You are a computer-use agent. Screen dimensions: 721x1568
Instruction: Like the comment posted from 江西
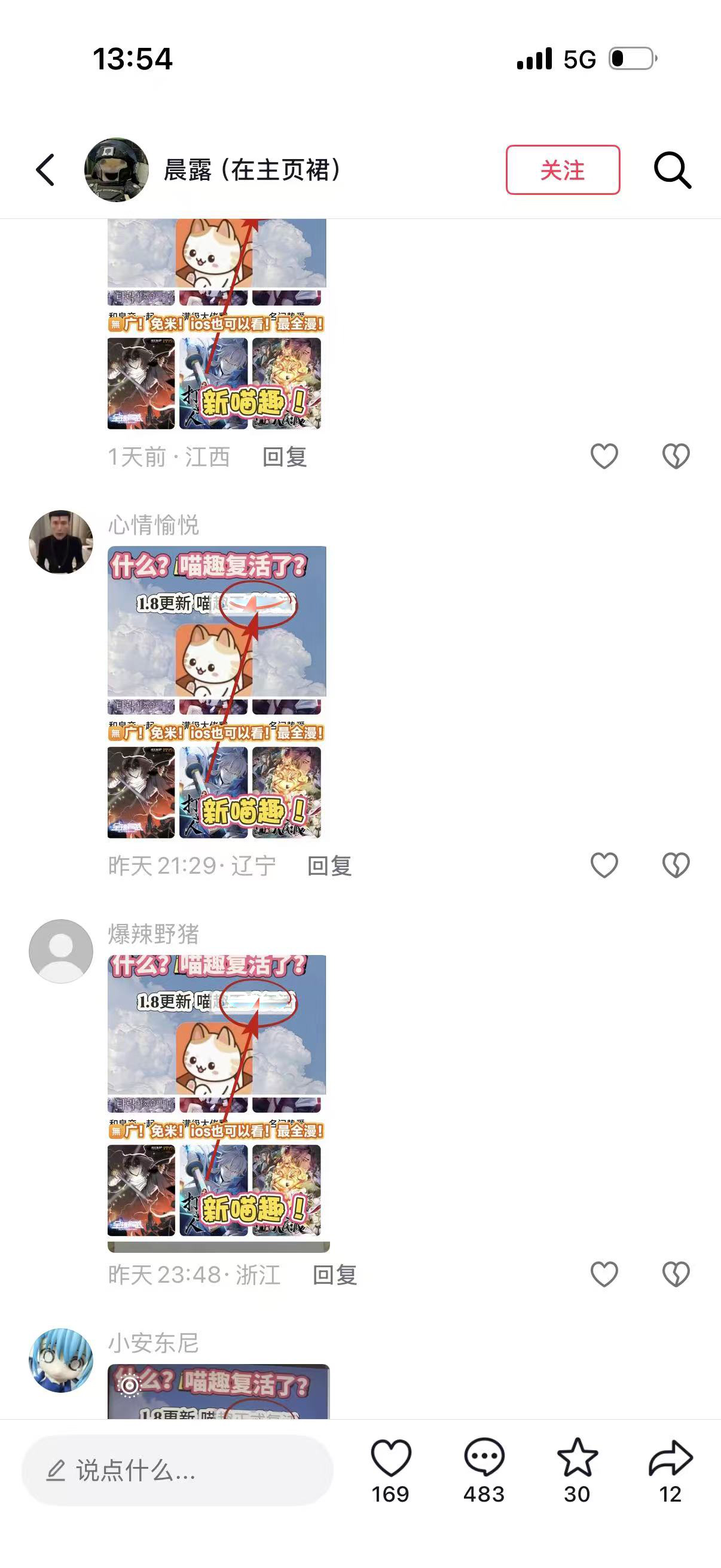coord(604,456)
